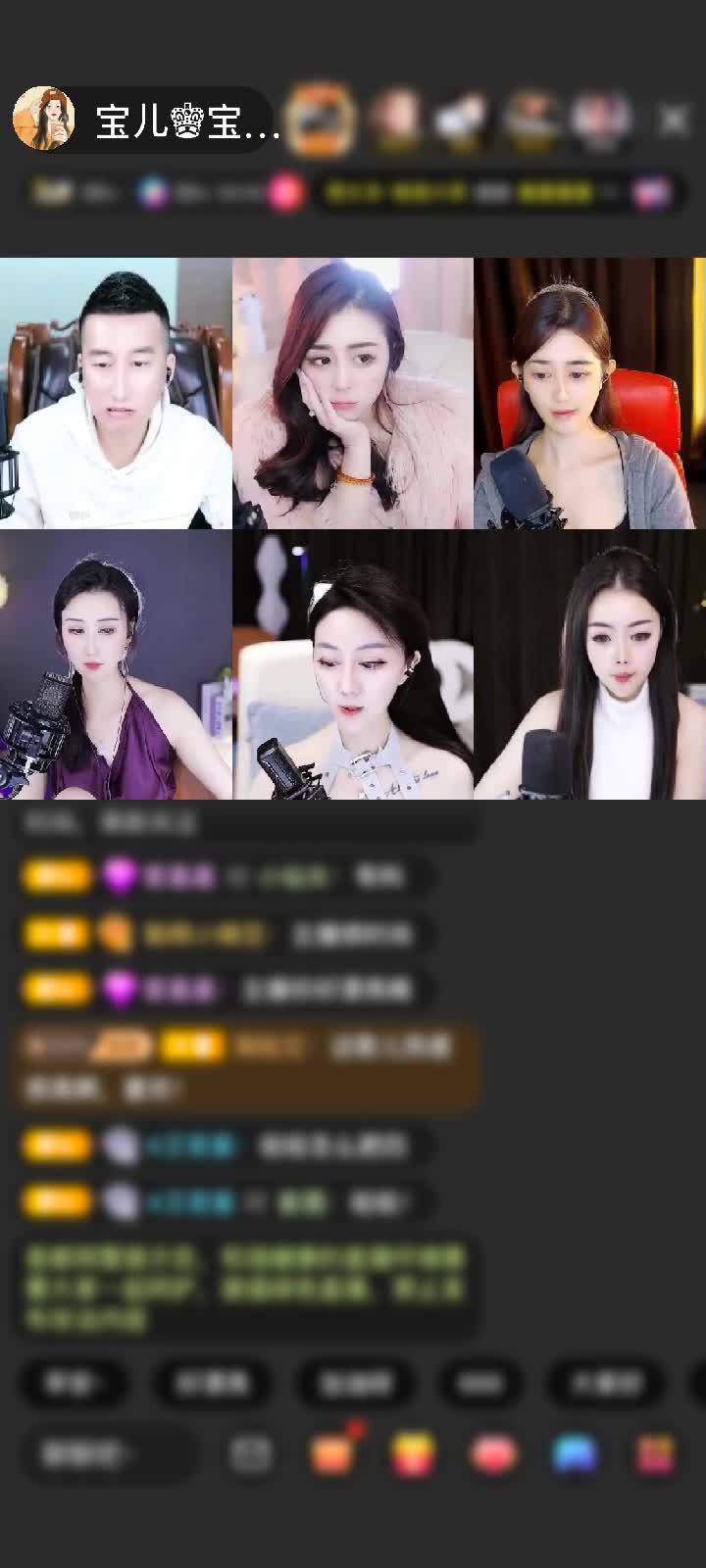Open the blue icon in bottom toolbar
Image resolution: width=706 pixels, height=1568 pixels.
coord(575,1454)
